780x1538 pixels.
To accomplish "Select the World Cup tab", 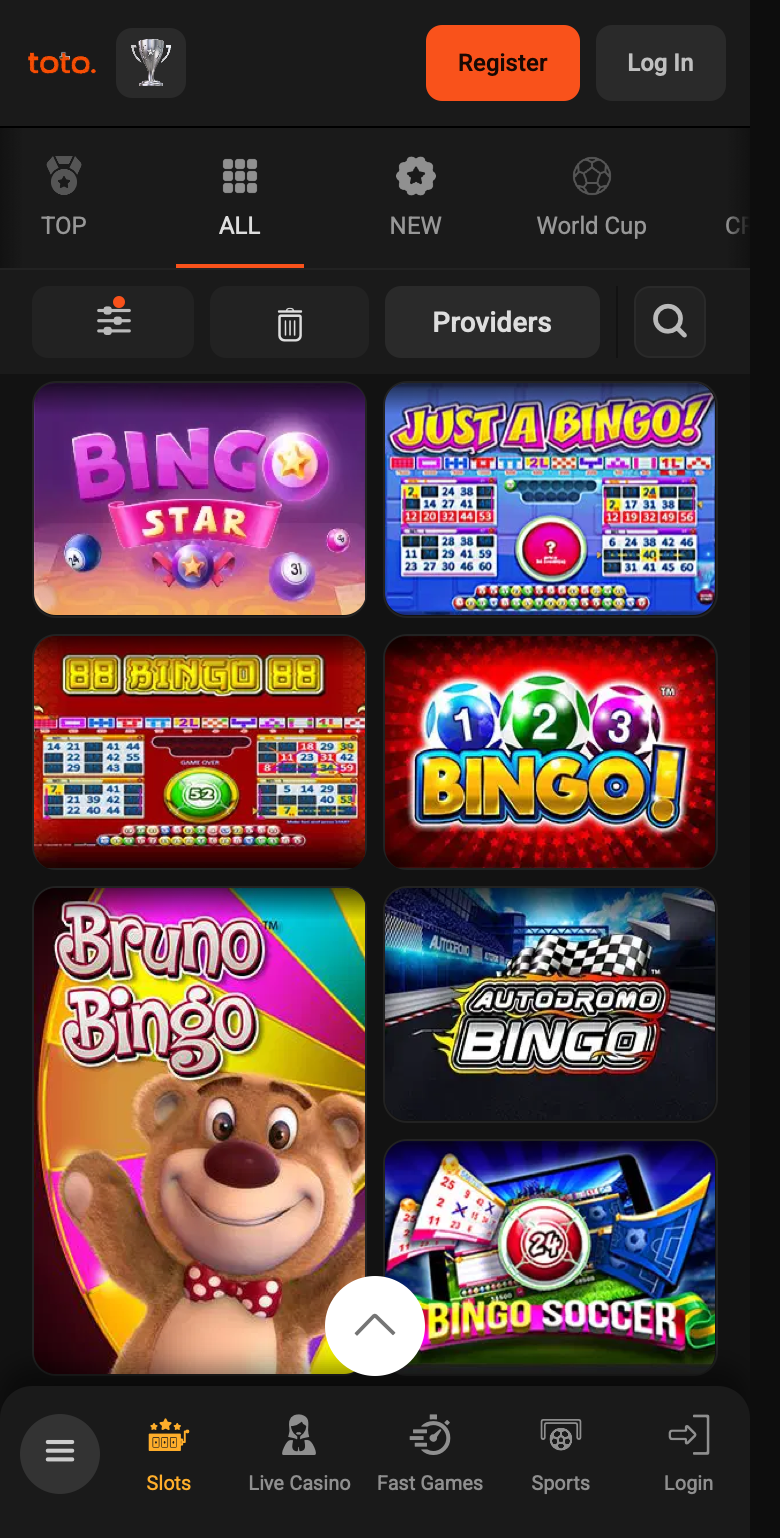I will coord(592,197).
